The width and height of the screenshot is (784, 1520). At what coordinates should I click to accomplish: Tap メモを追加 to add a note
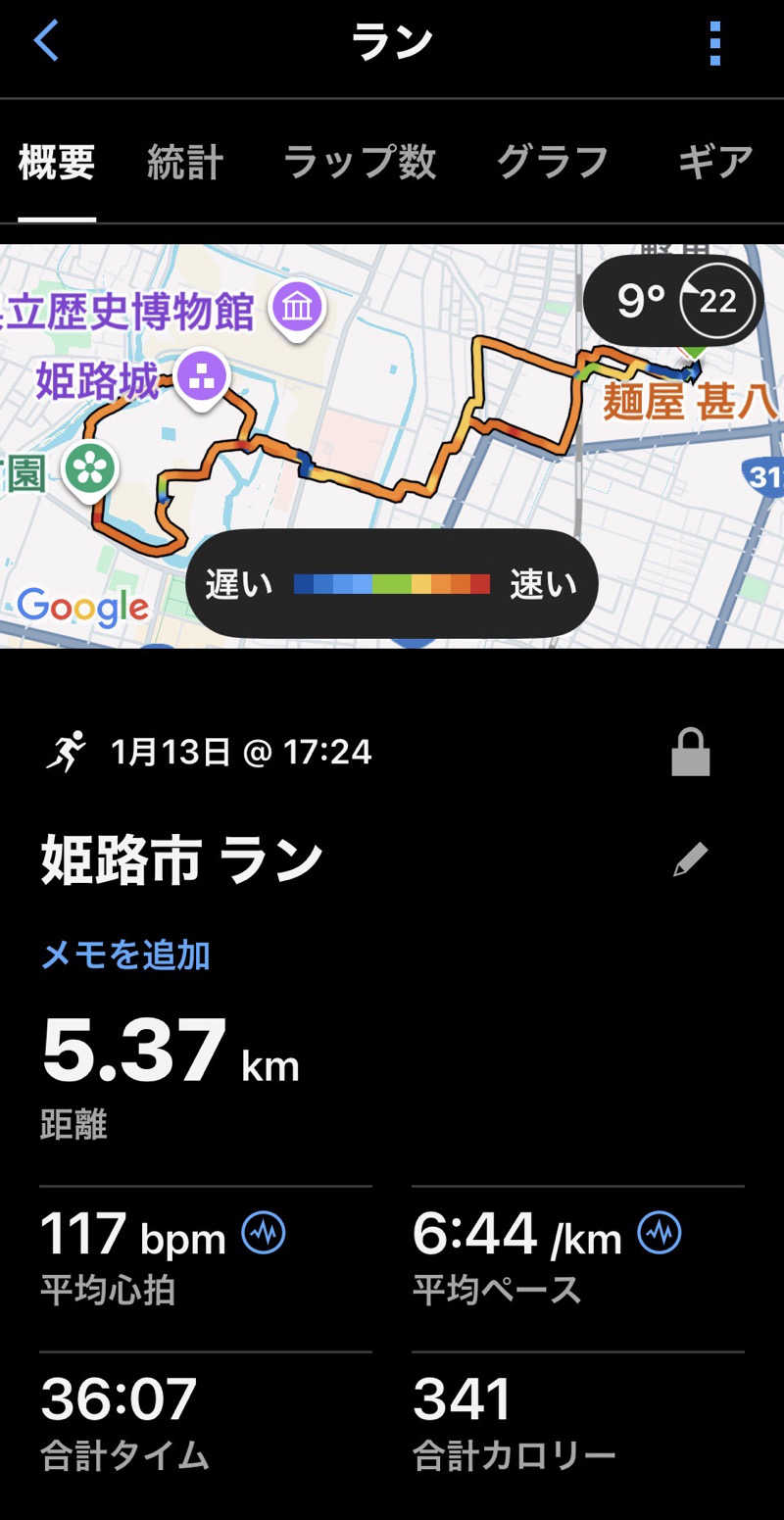coord(125,955)
